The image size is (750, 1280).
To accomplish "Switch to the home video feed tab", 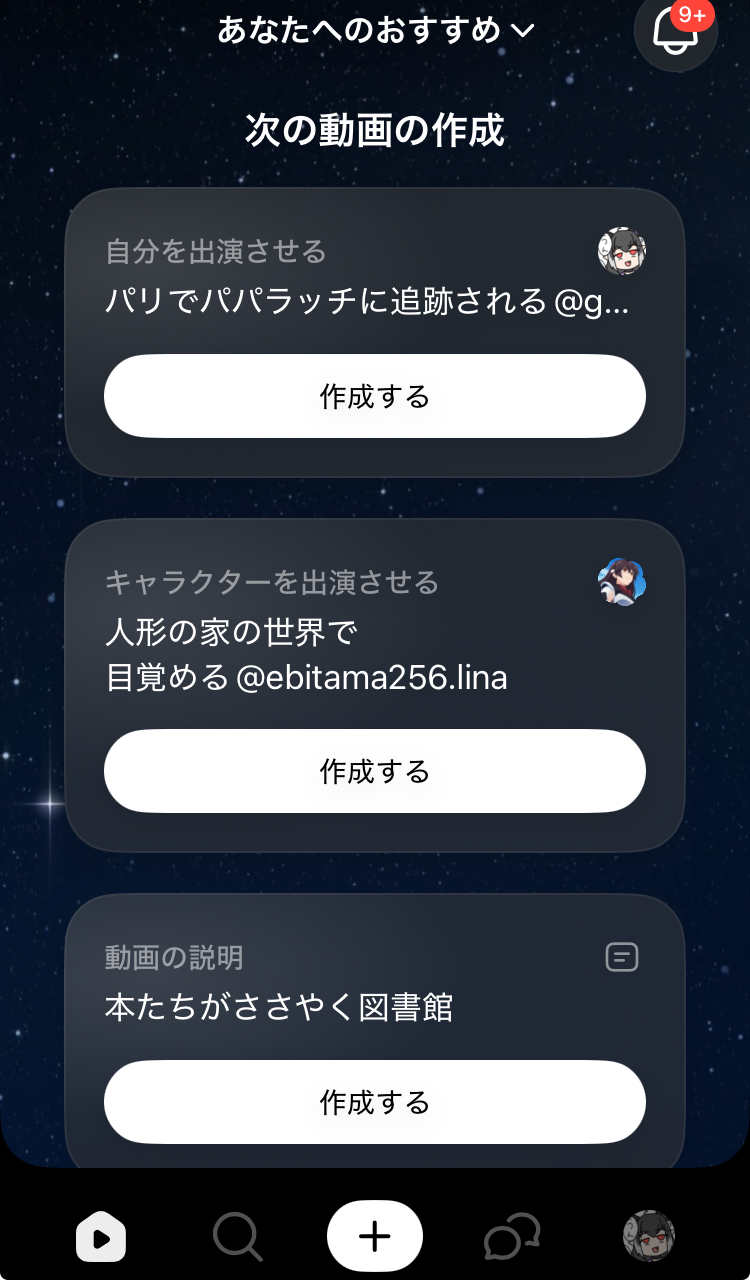I will pos(101,1238).
